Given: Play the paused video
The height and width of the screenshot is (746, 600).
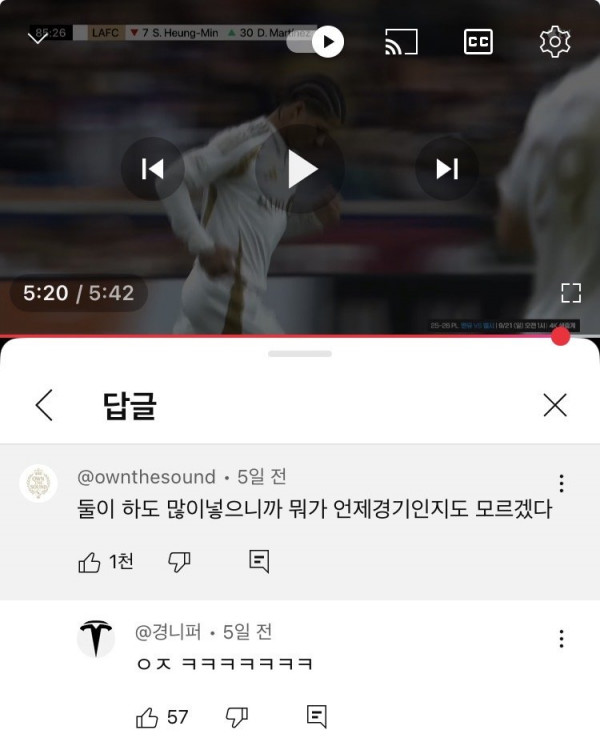Looking at the screenshot, I should [x=300, y=169].
